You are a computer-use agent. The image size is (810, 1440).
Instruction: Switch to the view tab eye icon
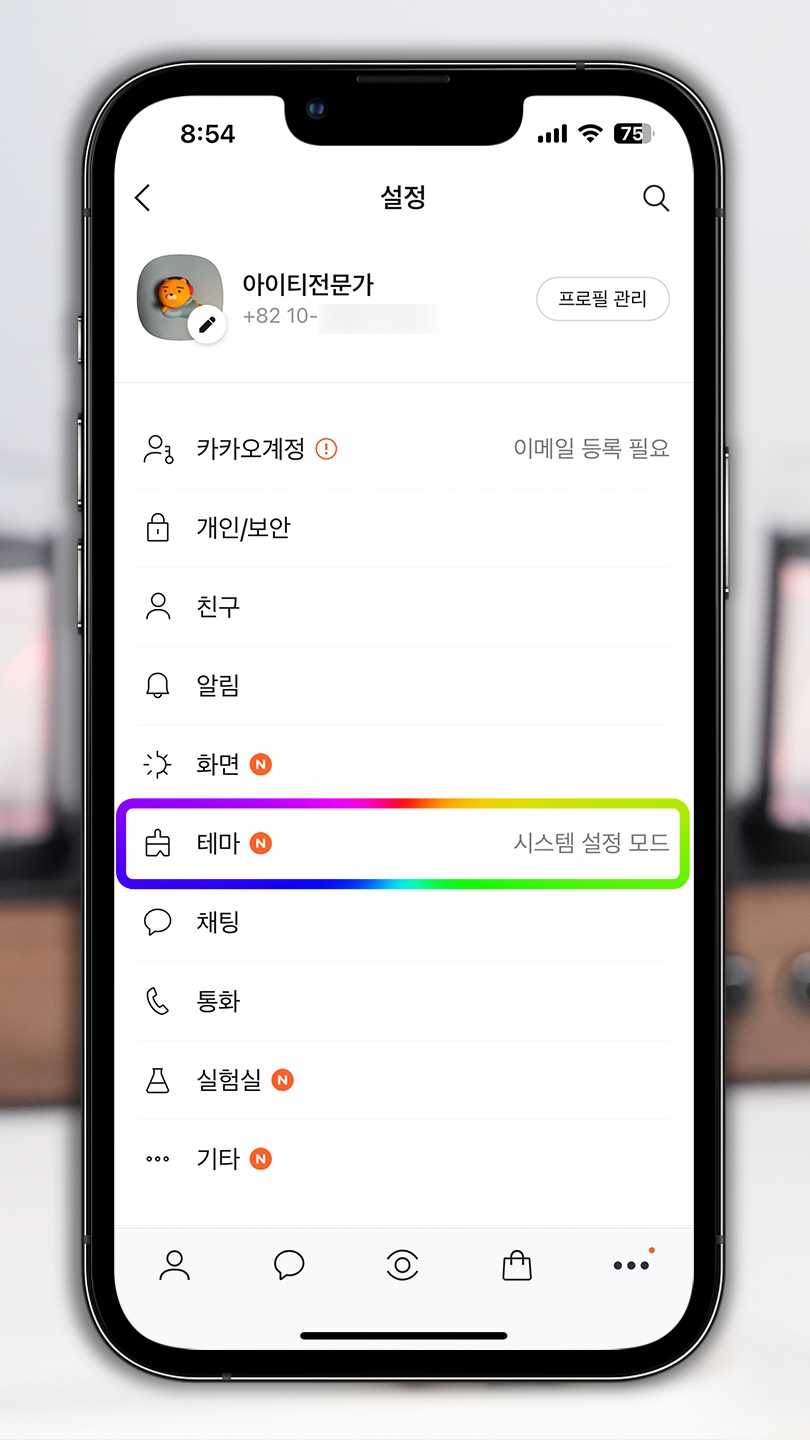[x=402, y=1265]
